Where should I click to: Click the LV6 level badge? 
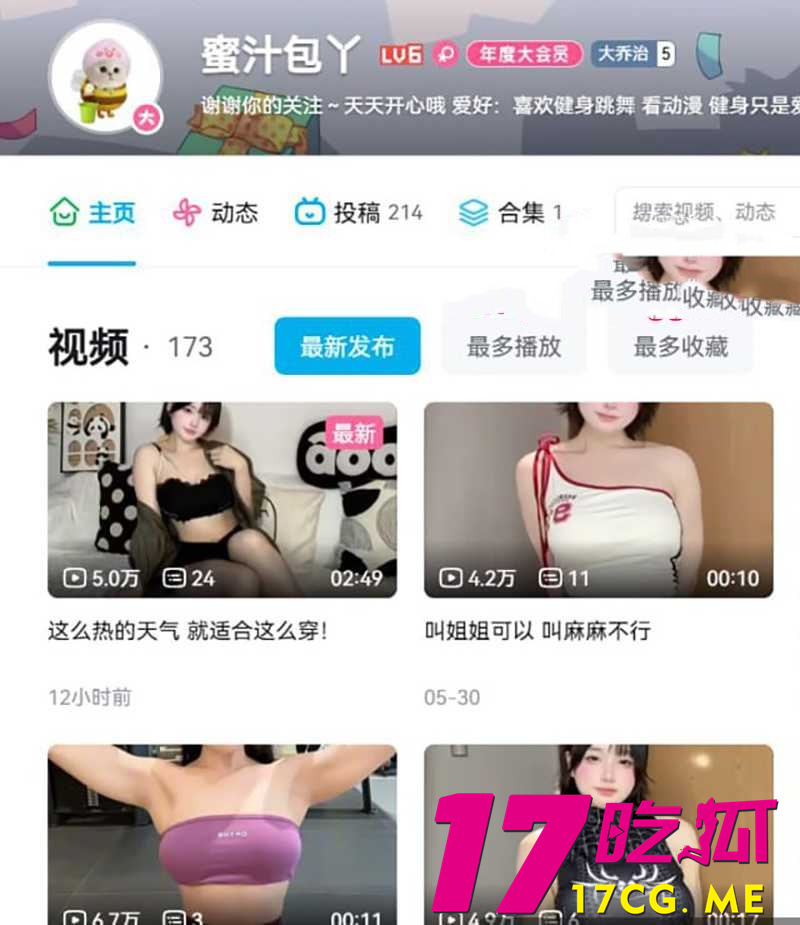(399, 55)
